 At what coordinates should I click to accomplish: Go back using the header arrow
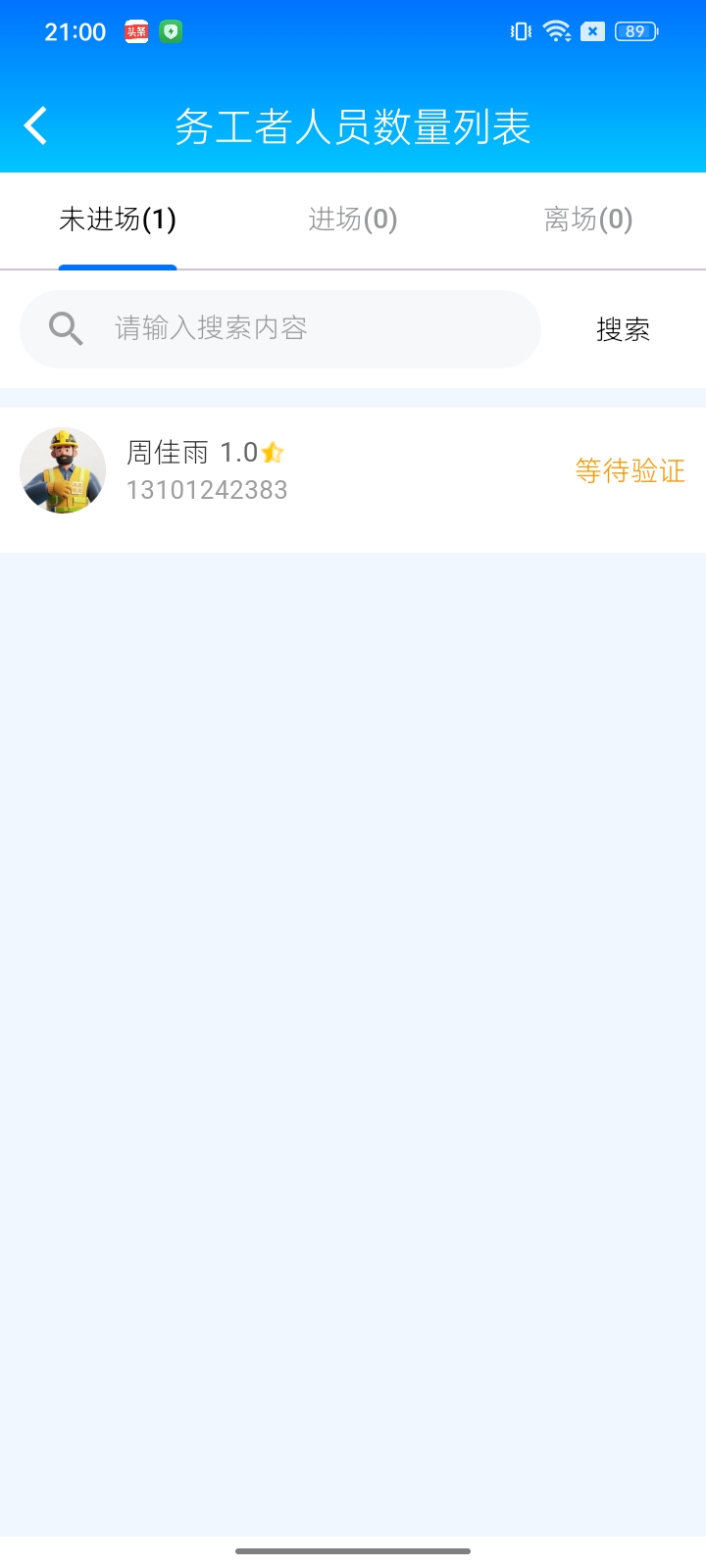pos(36,125)
